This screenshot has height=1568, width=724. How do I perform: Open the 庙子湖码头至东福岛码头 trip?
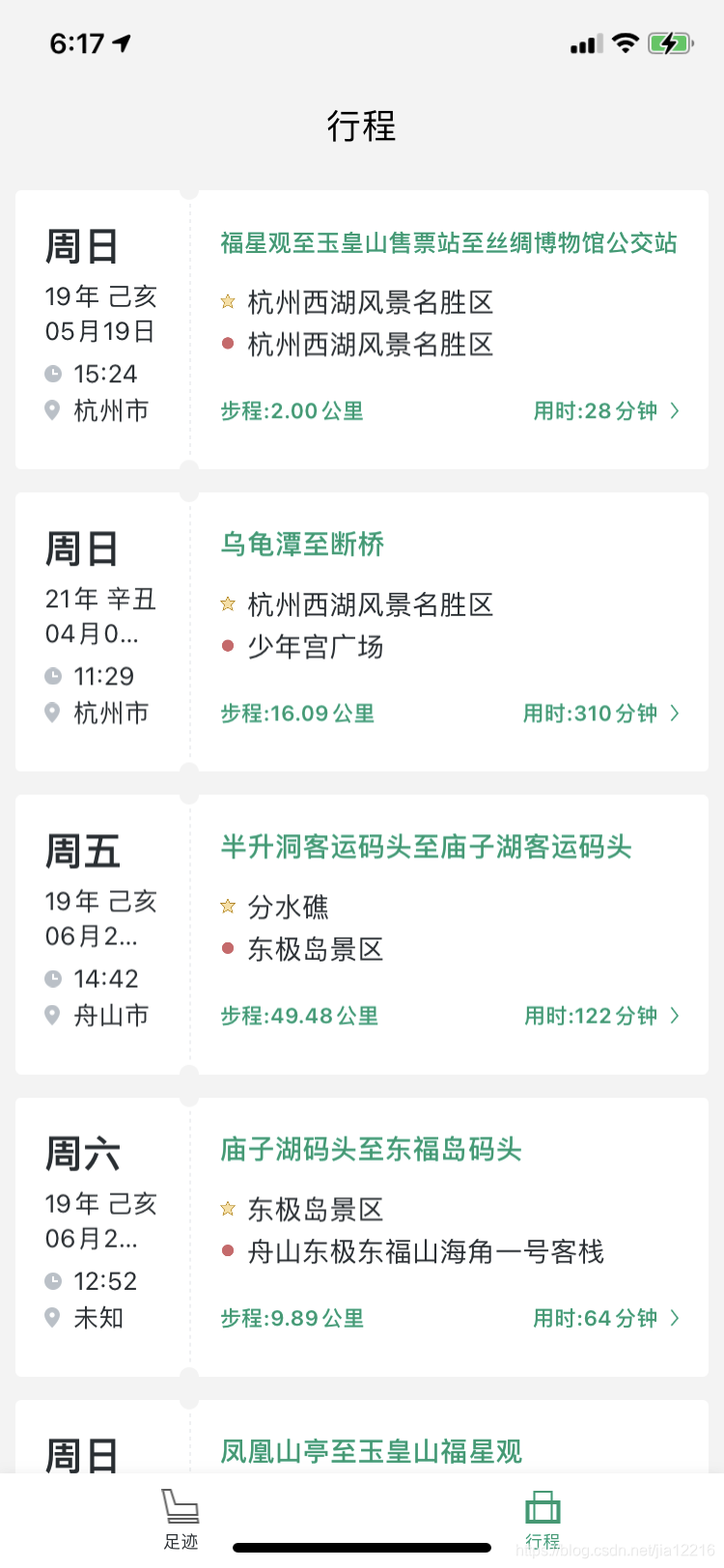(x=372, y=1149)
